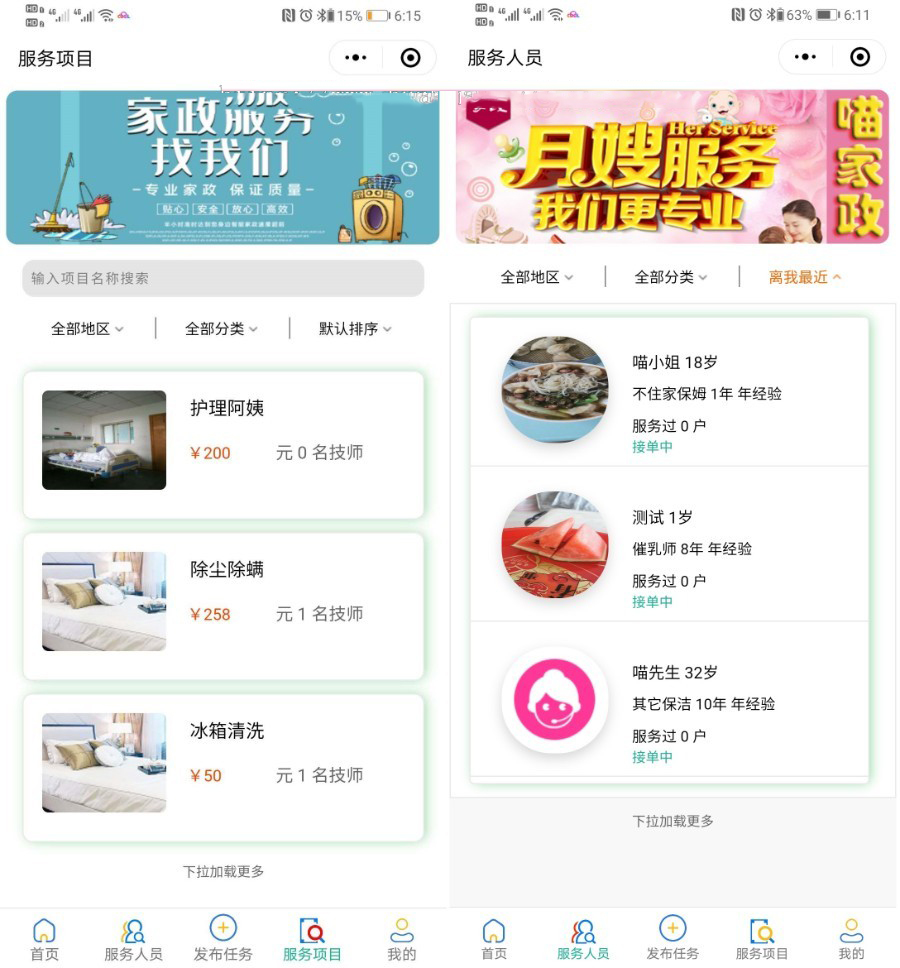Switch to 服务人员 tab from the 服务项目 screen
900x968 pixels.
pos(133,940)
